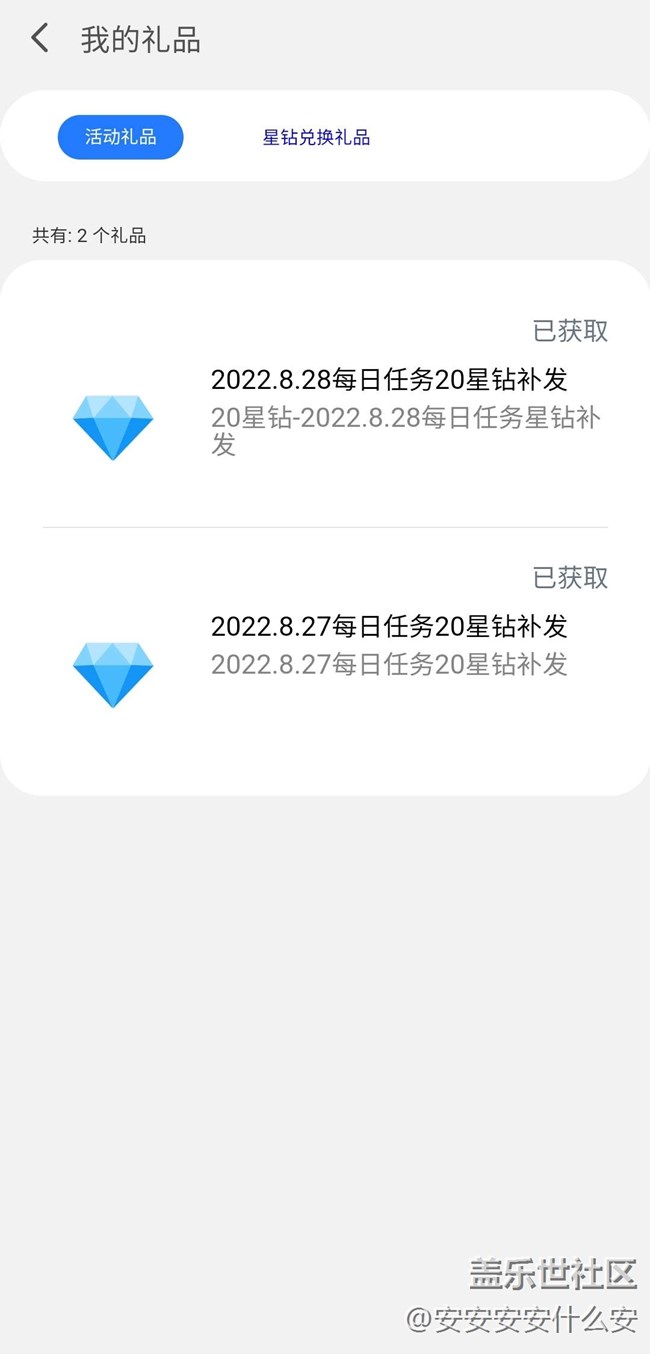Image resolution: width=650 pixels, height=1354 pixels.
Task: Select the 活动礼品 tab
Action: coord(120,137)
